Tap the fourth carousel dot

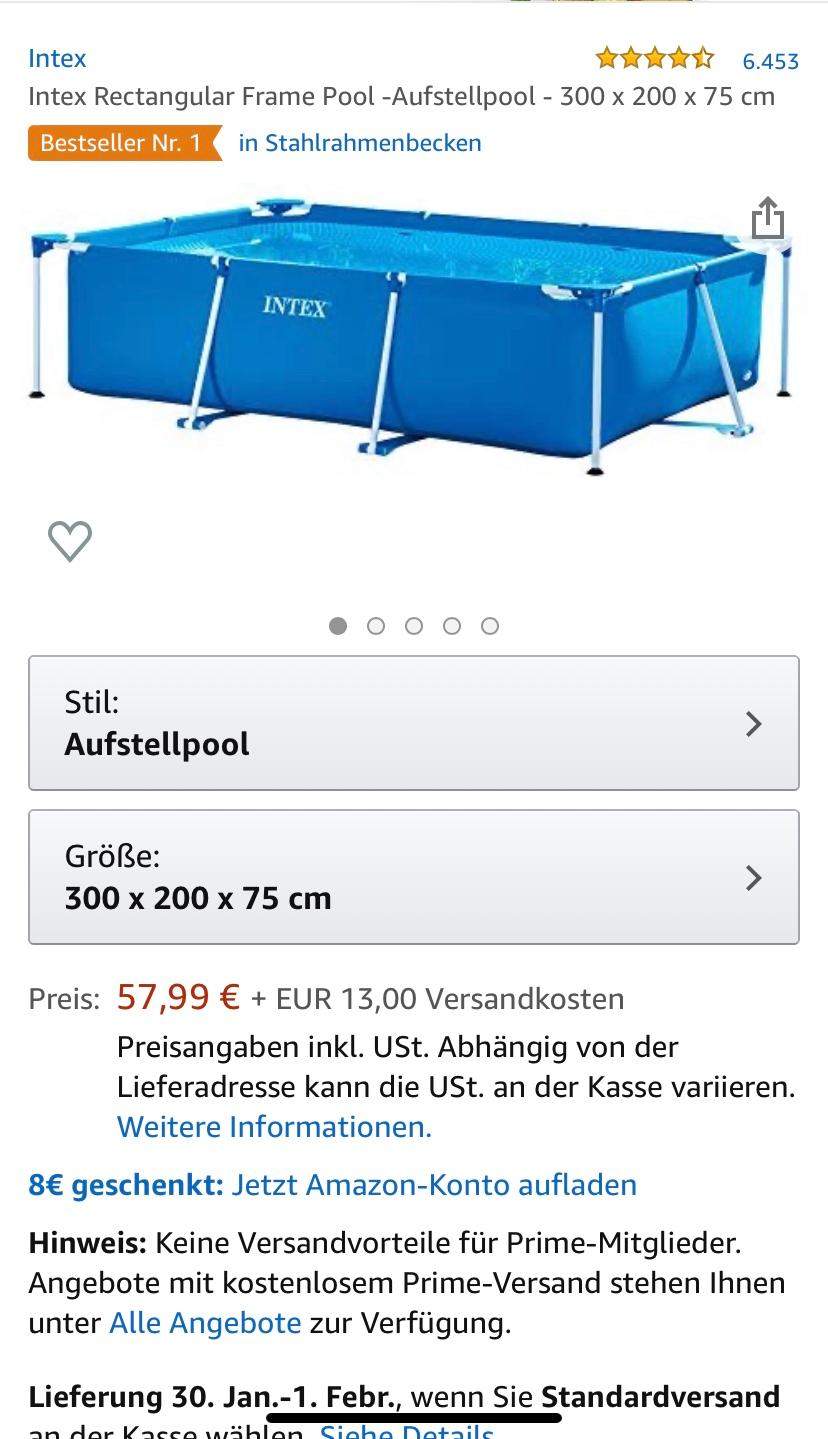[452, 626]
